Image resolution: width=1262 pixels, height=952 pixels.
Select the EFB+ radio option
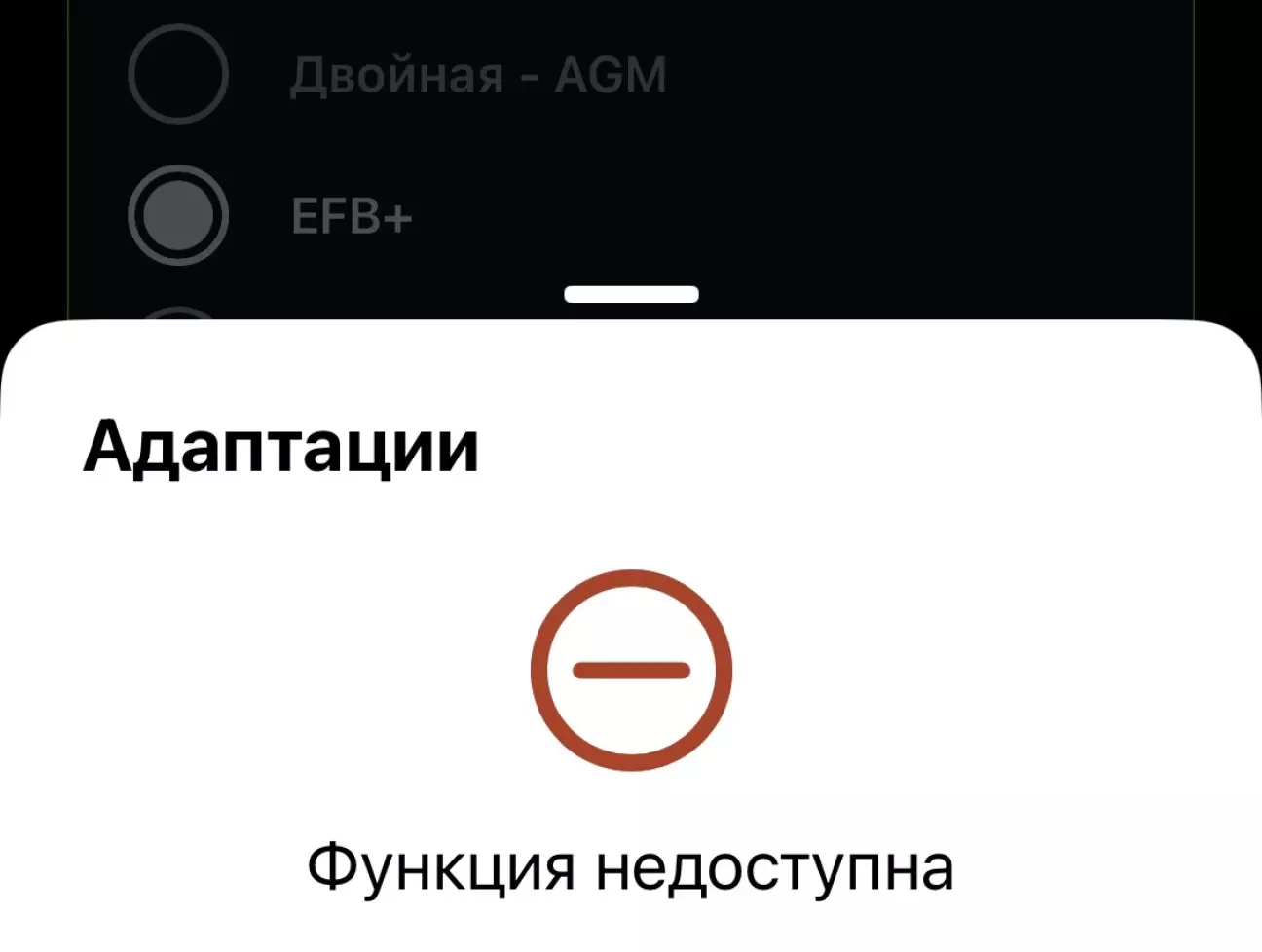pyautogui.click(x=178, y=215)
